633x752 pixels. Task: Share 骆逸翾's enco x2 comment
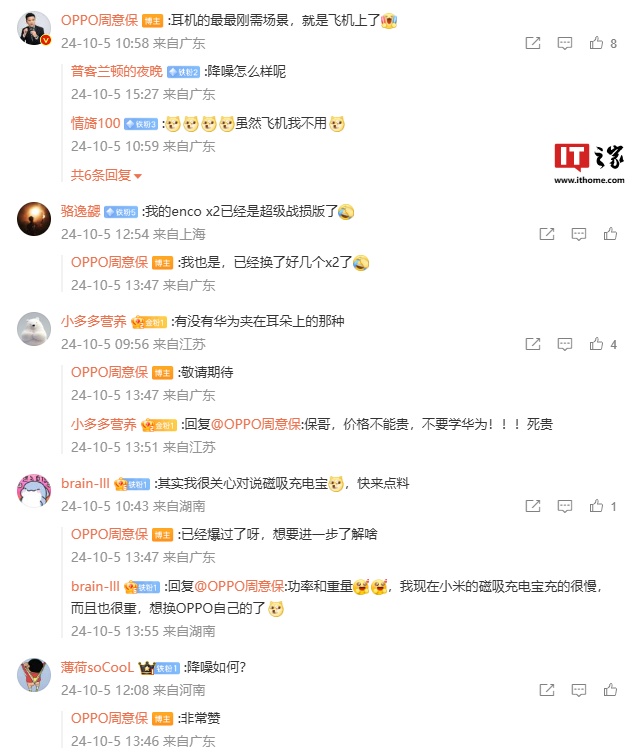point(546,234)
